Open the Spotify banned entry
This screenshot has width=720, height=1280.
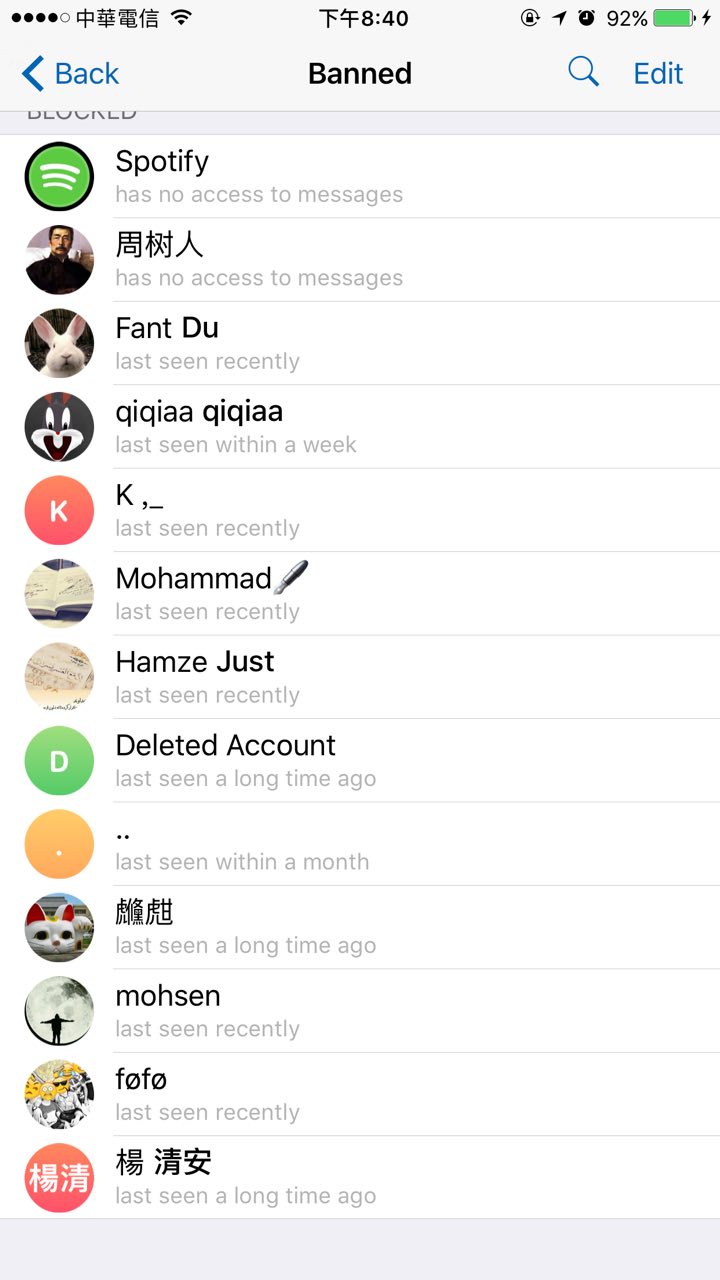[x=360, y=177]
